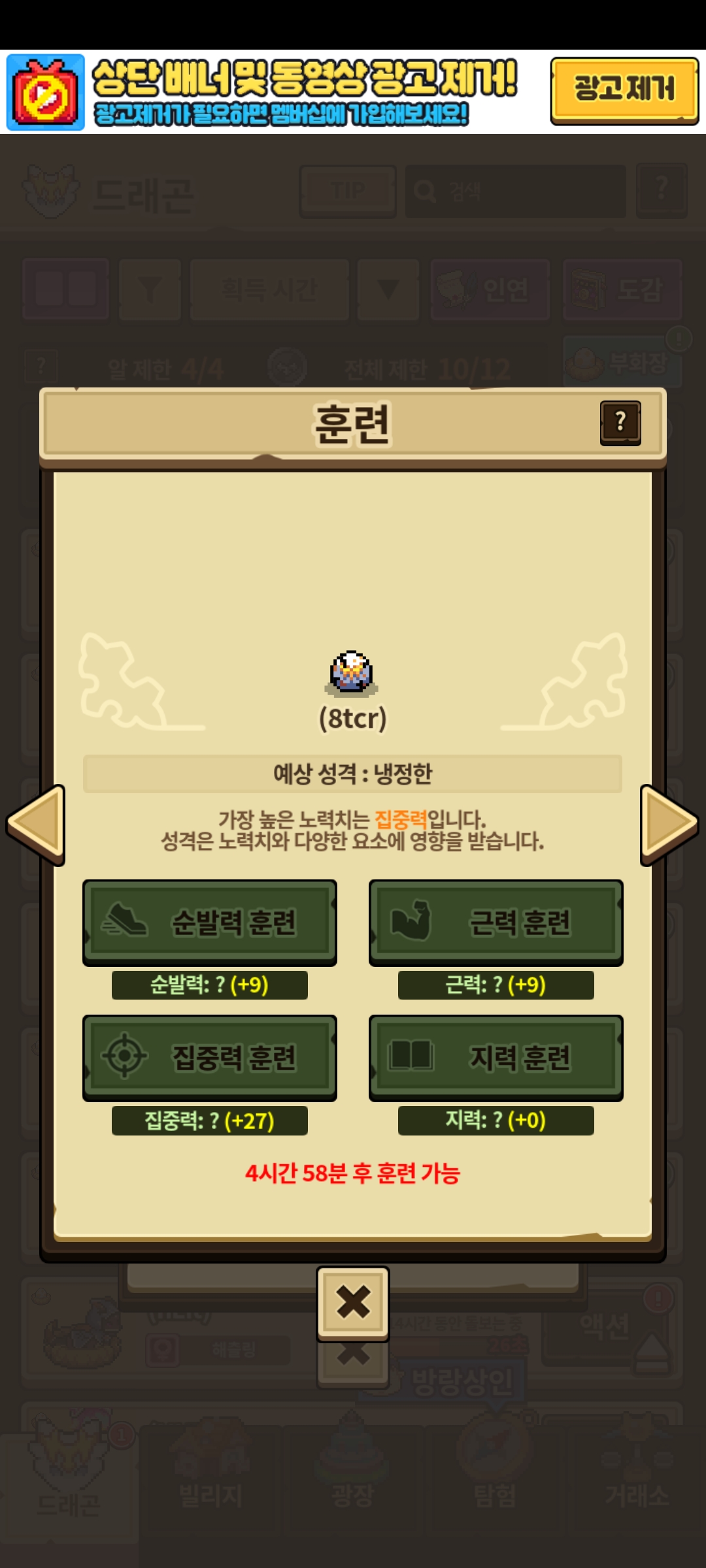Open the help question mark in 훈련 dialog
Image resolution: width=706 pixels, height=1568 pixels.
point(620,423)
